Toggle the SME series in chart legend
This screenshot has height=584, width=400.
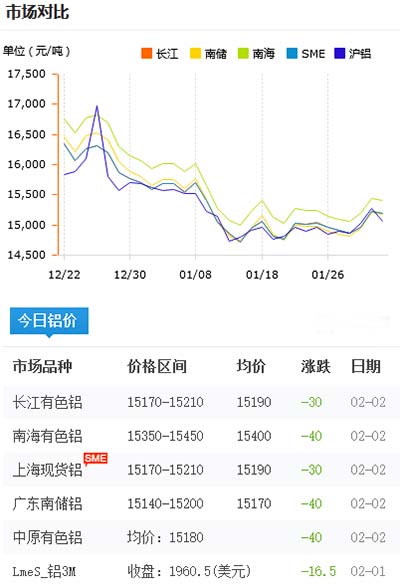[x=306, y=54]
